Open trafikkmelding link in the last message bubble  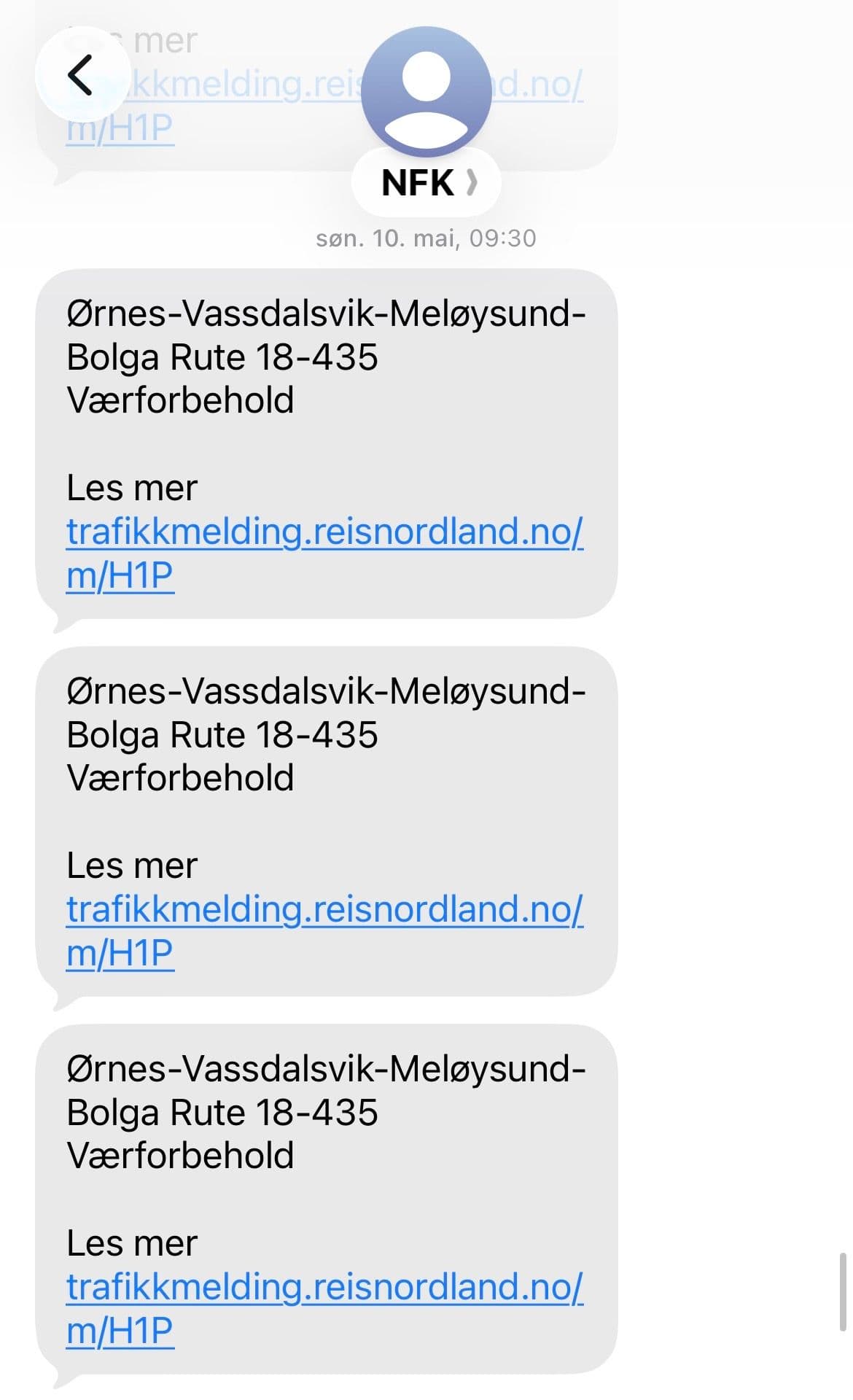pyautogui.click(x=324, y=1308)
